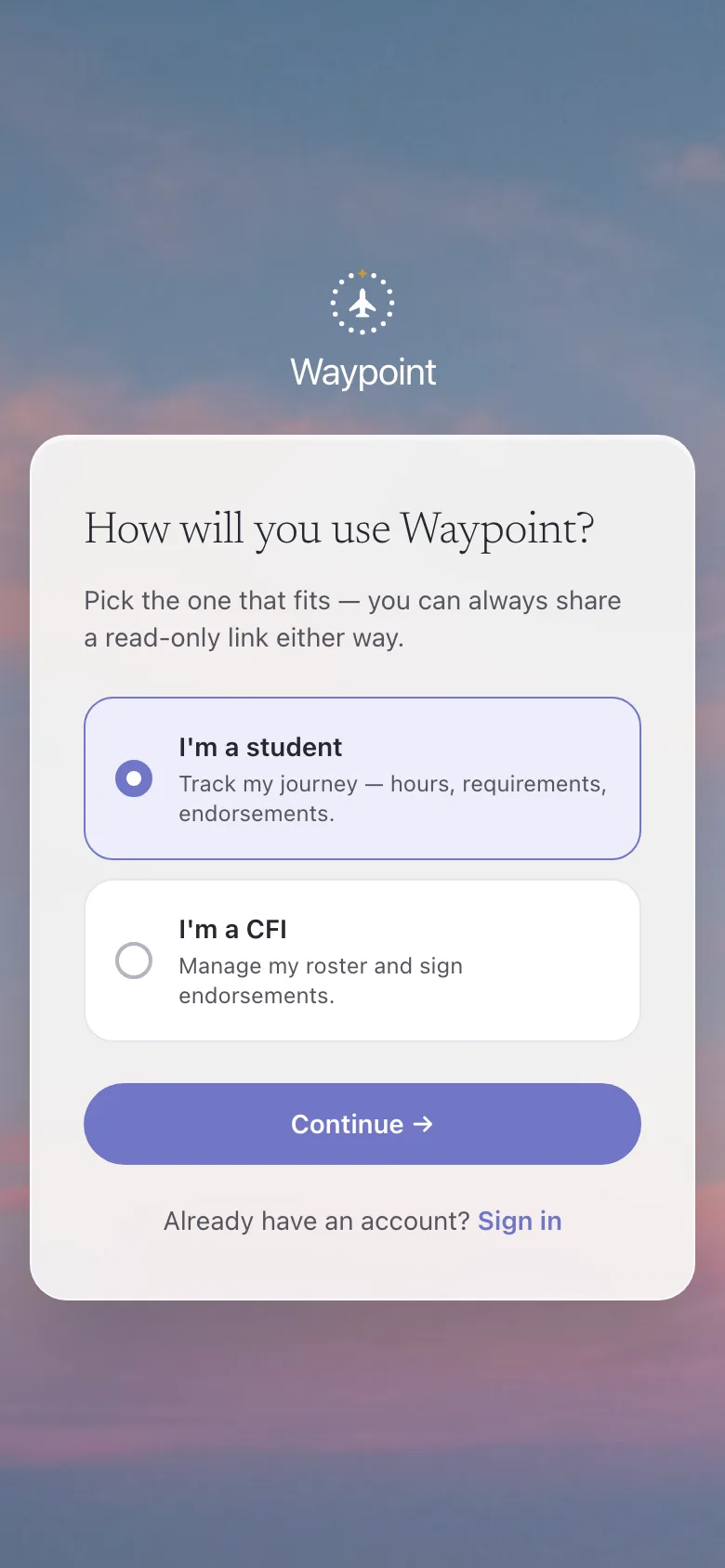Open the Sign in link
Image resolution: width=725 pixels, height=1568 pixels.
tap(520, 1221)
